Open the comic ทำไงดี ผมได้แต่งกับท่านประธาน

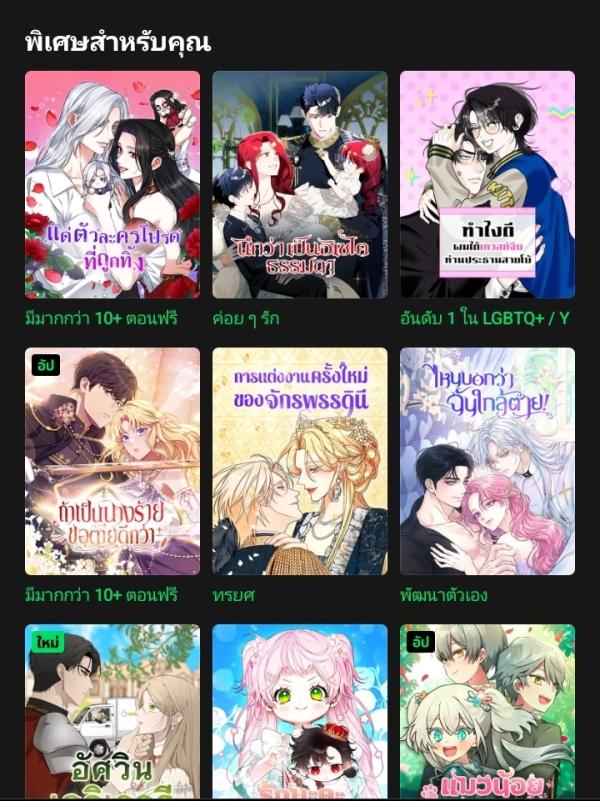487,184
